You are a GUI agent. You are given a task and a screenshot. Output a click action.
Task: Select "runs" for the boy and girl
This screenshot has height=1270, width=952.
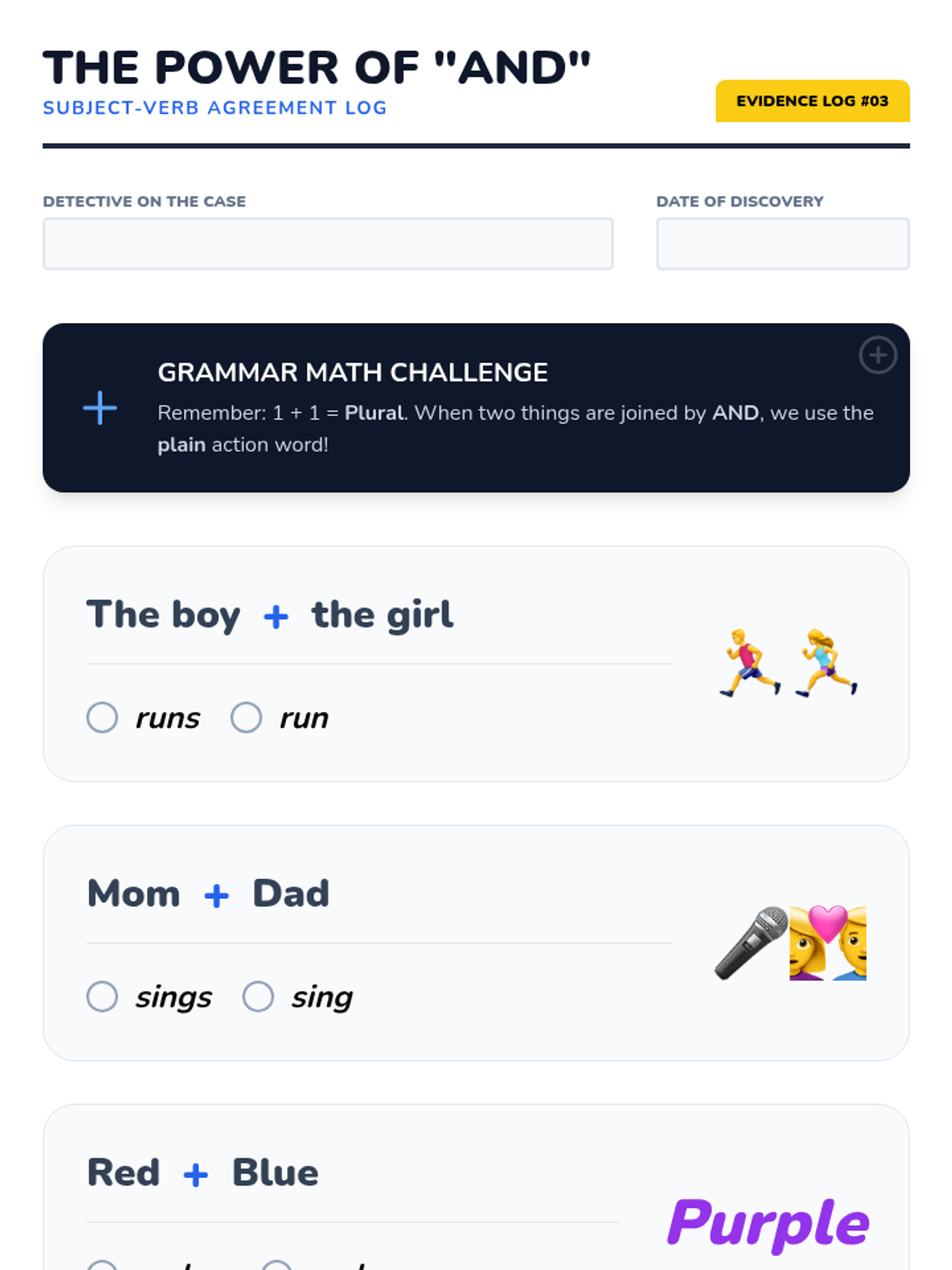[x=102, y=718]
